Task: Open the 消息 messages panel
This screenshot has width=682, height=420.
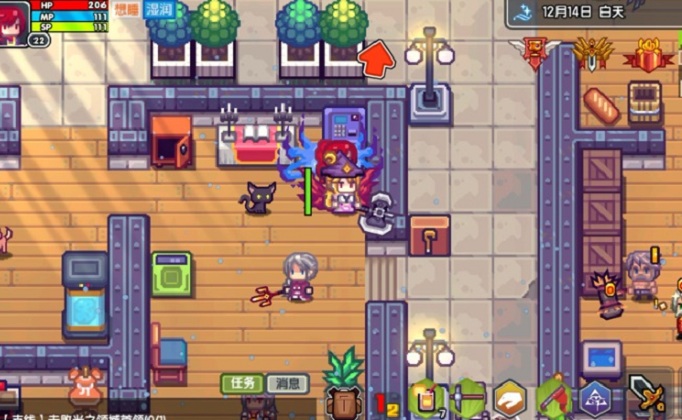Action: [288, 383]
